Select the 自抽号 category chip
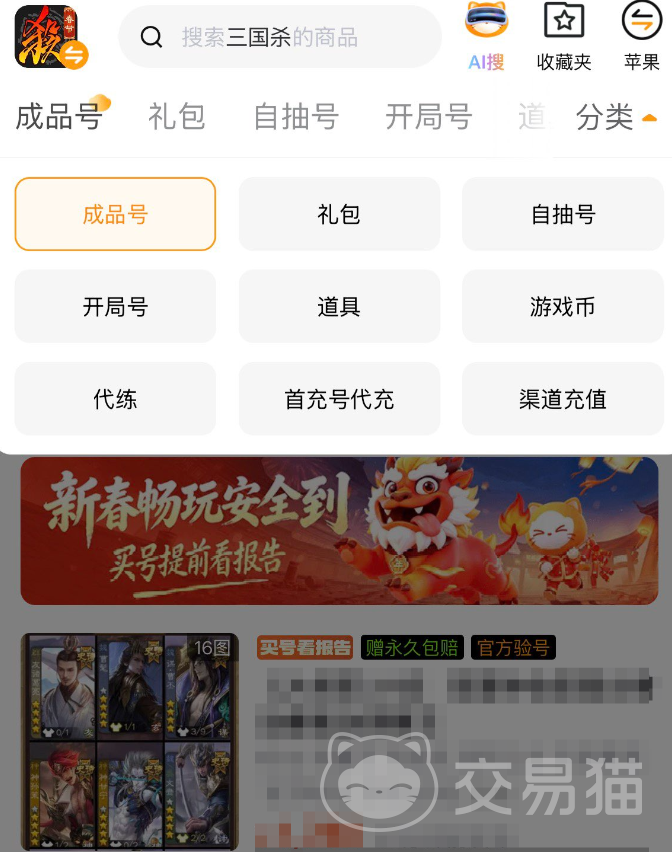 point(563,214)
